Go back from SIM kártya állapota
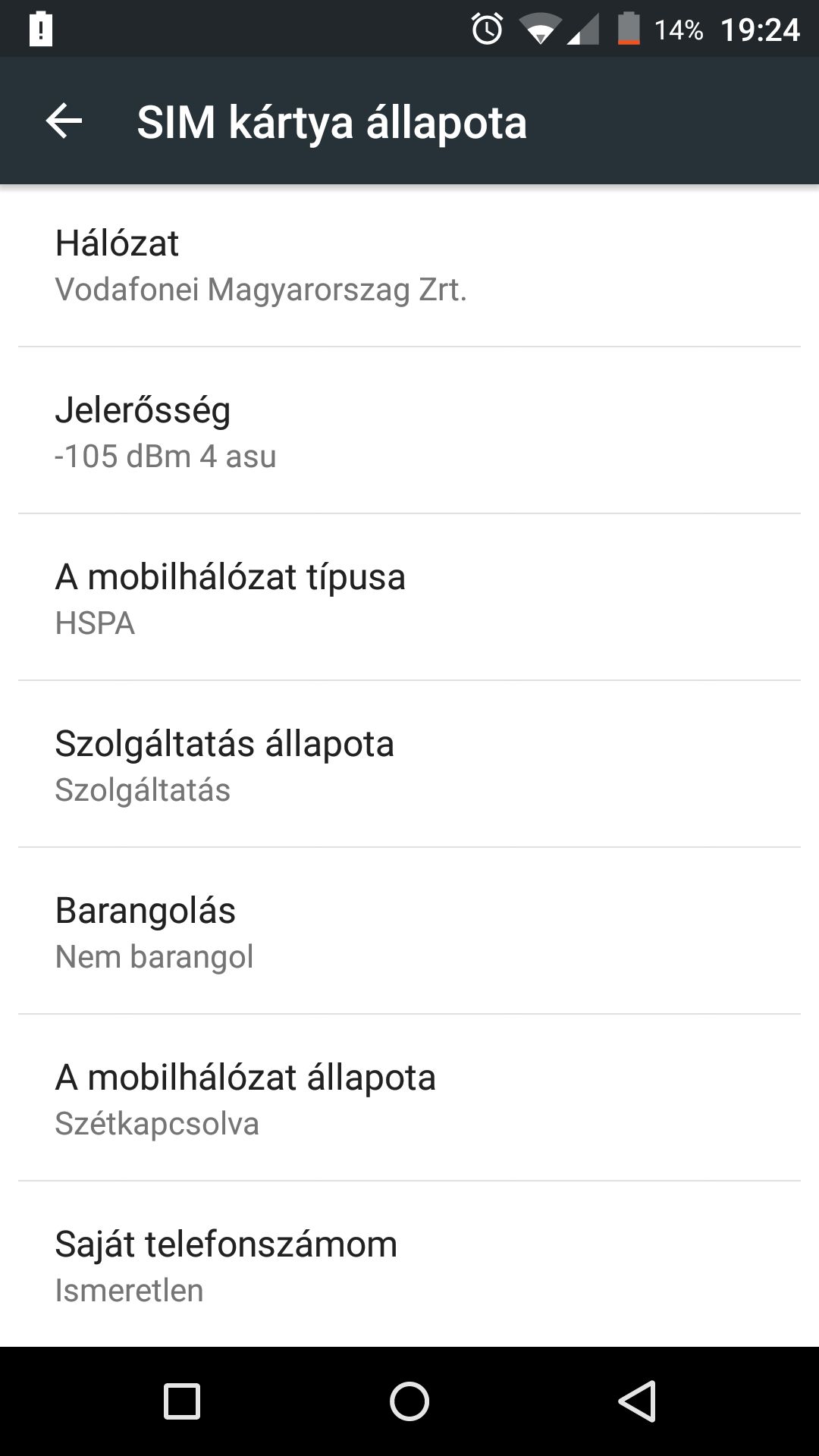This screenshot has height=1456, width=819. (64, 121)
